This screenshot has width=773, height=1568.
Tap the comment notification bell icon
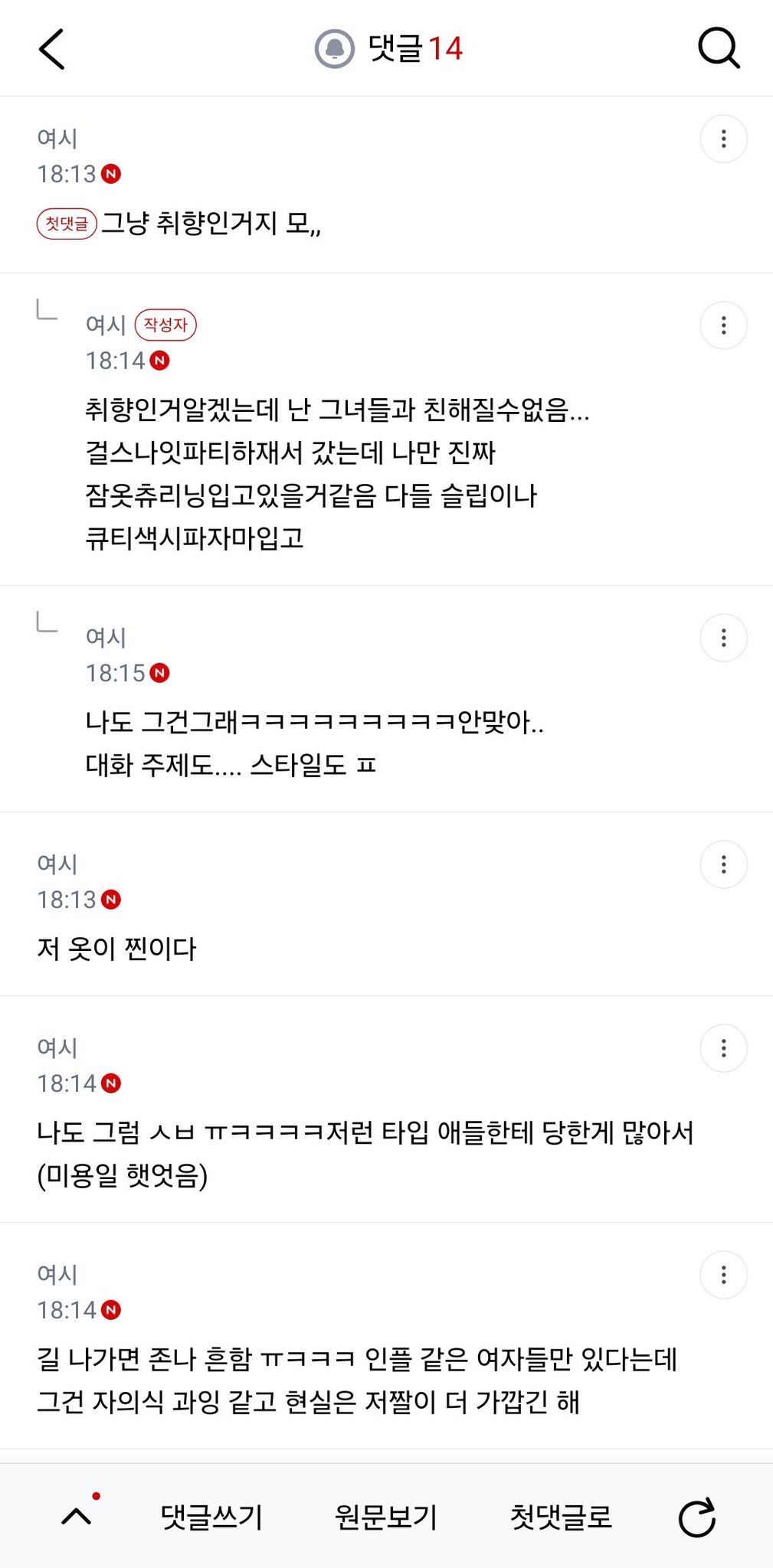point(335,49)
